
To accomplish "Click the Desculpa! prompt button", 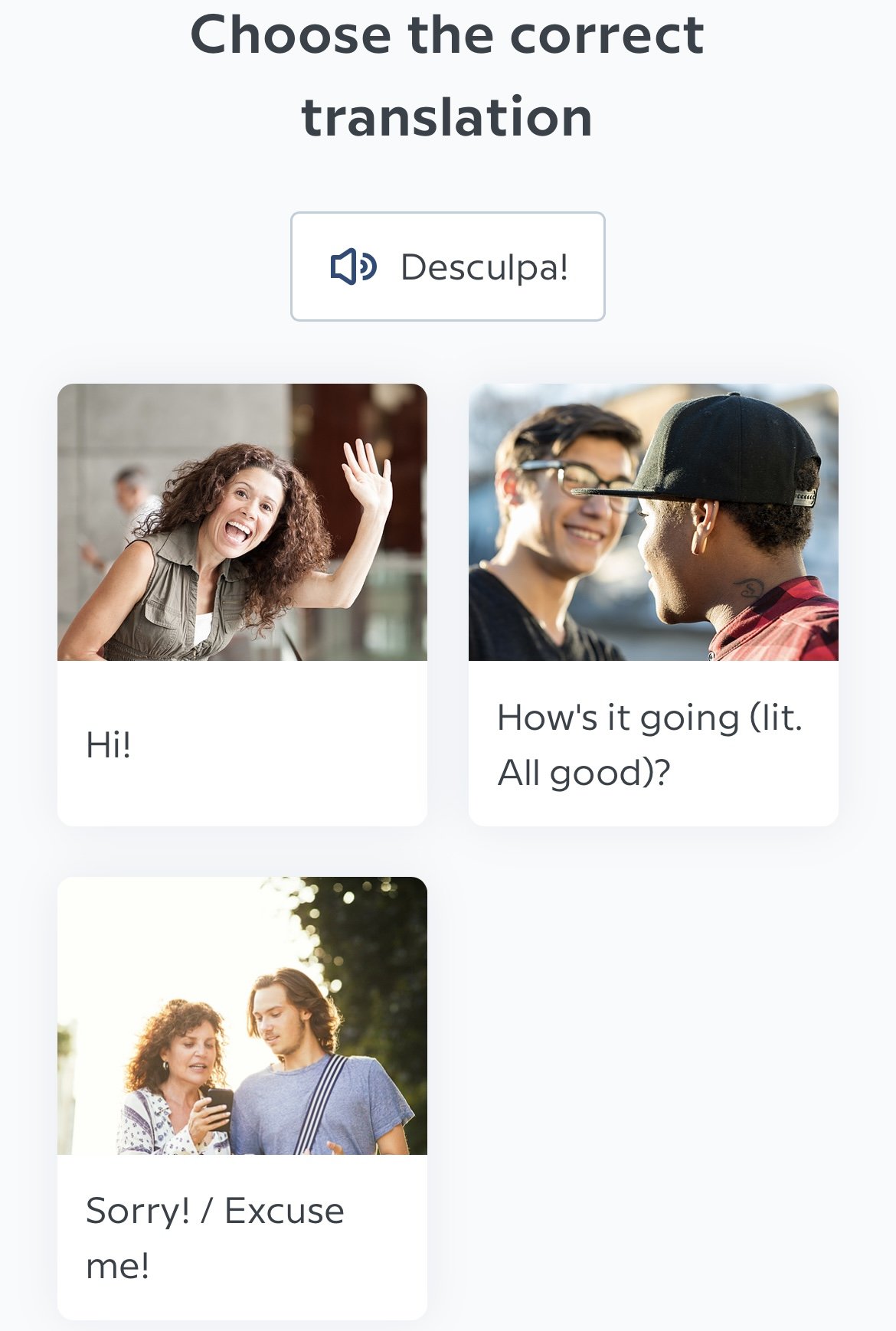I will click(448, 266).
